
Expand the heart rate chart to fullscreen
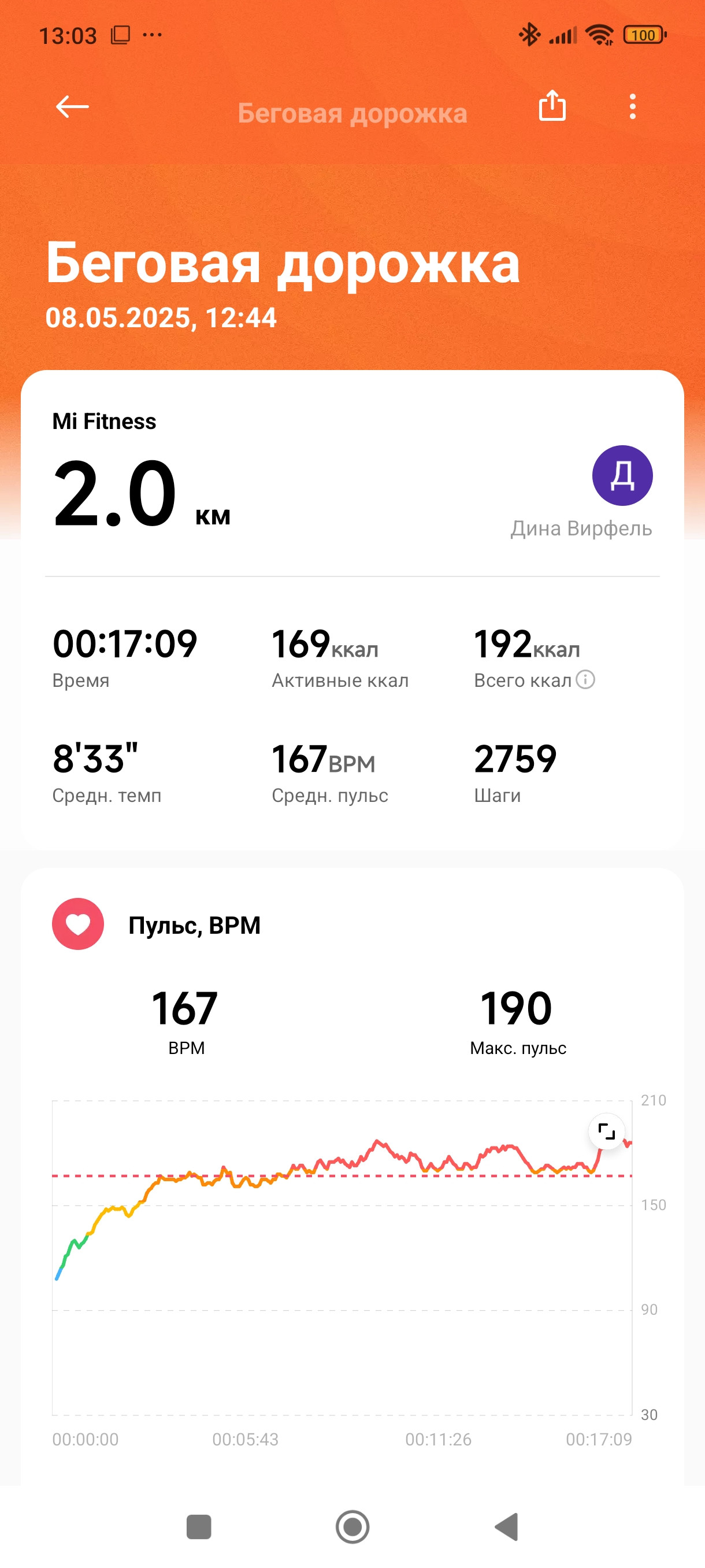606,1131
